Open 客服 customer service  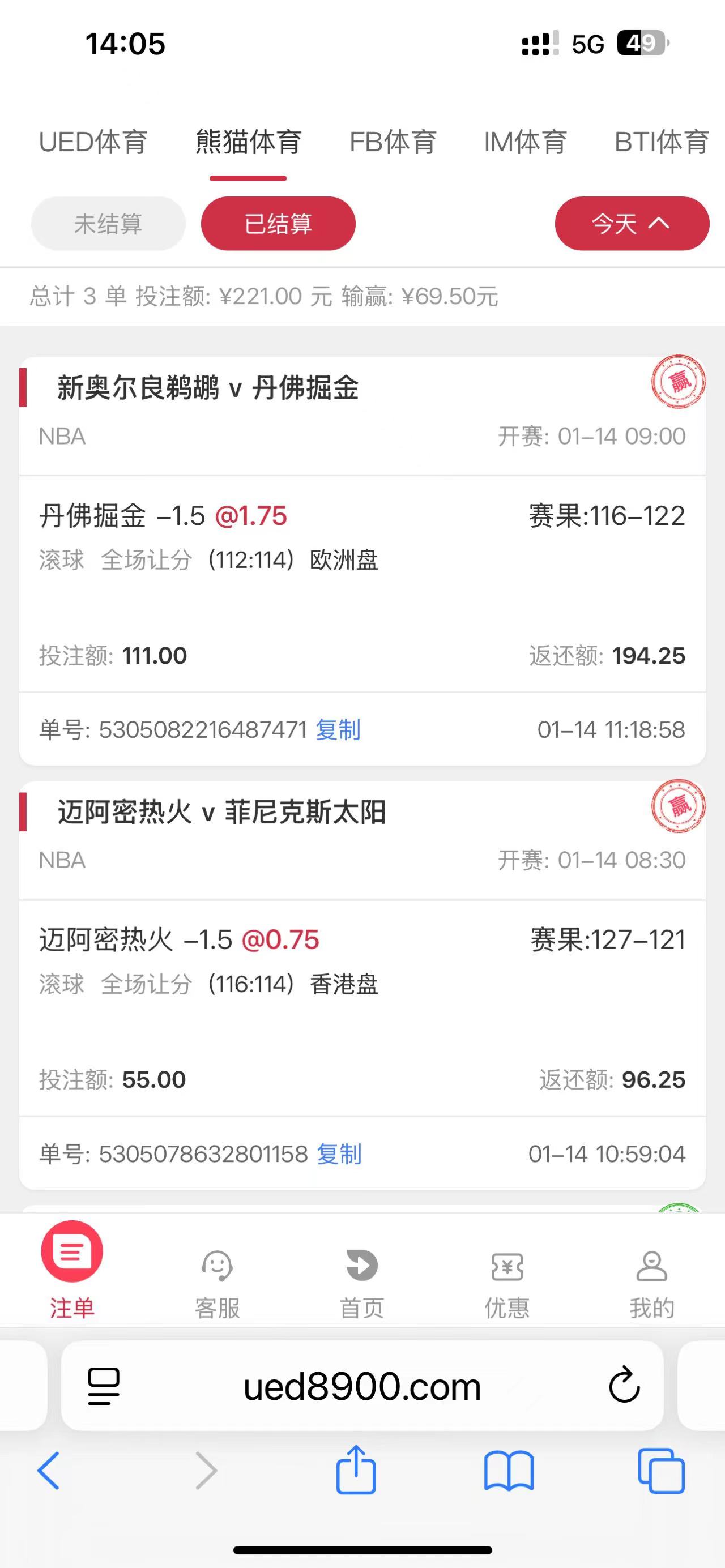[x=217, y=1277]
